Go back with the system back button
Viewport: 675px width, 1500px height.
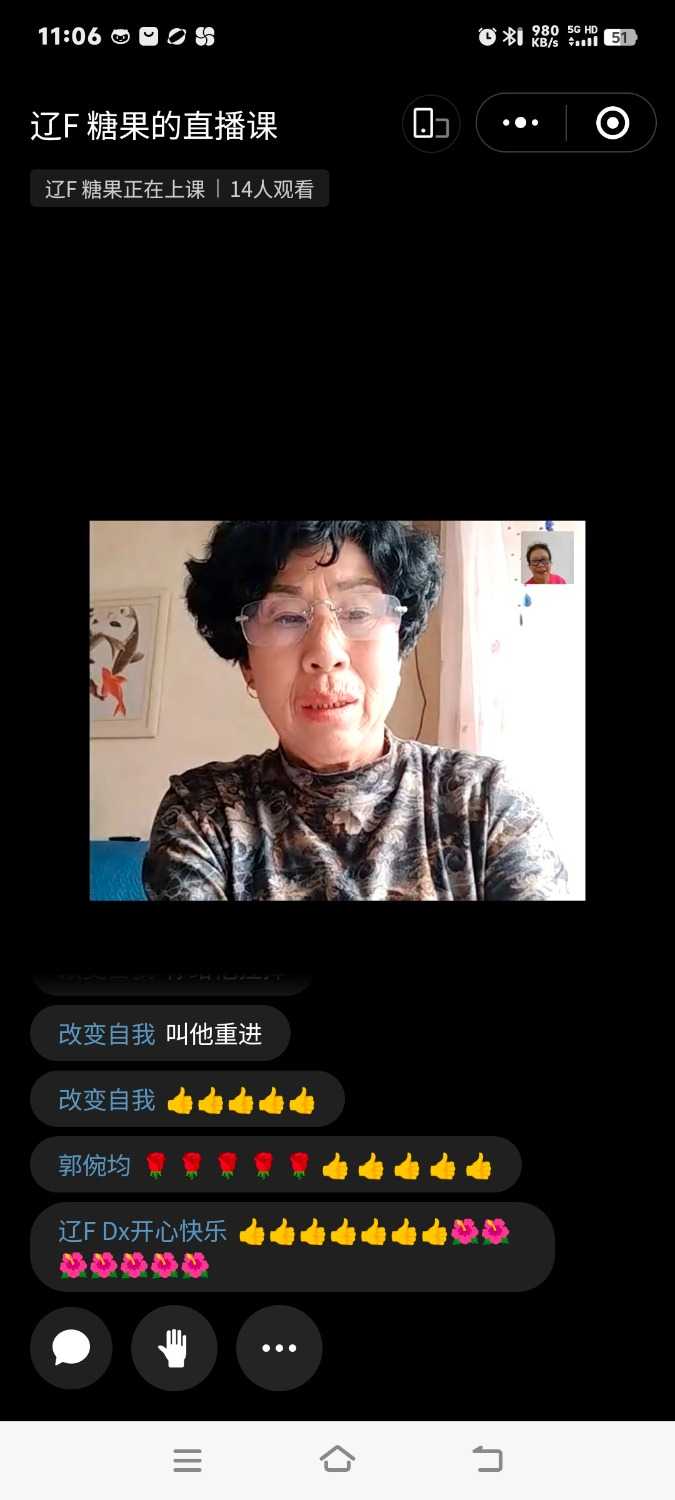[x=487, y=1460]
